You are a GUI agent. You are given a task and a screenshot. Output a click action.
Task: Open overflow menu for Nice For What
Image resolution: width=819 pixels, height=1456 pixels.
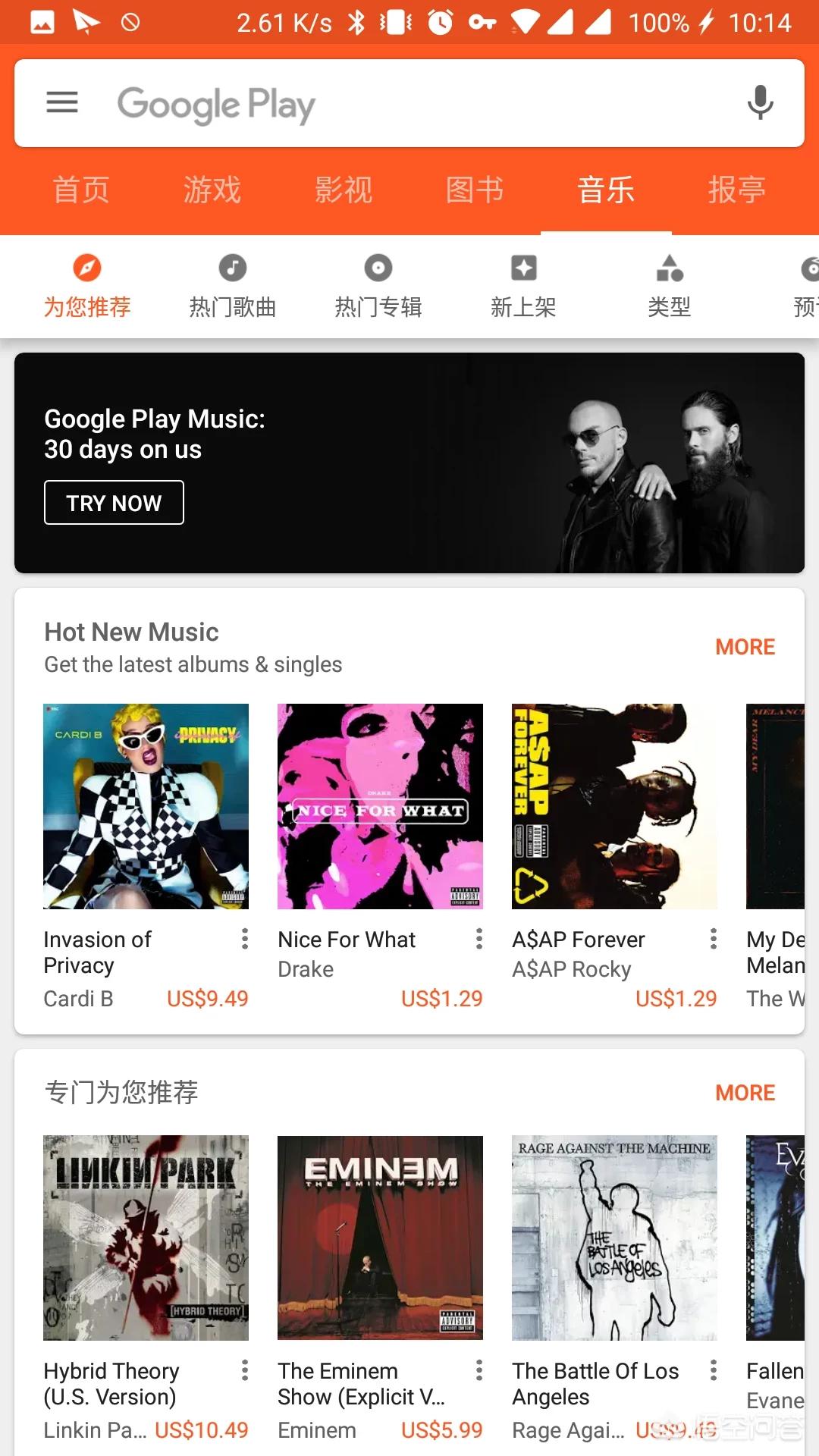pyautogui.click(x=479, y=939)
